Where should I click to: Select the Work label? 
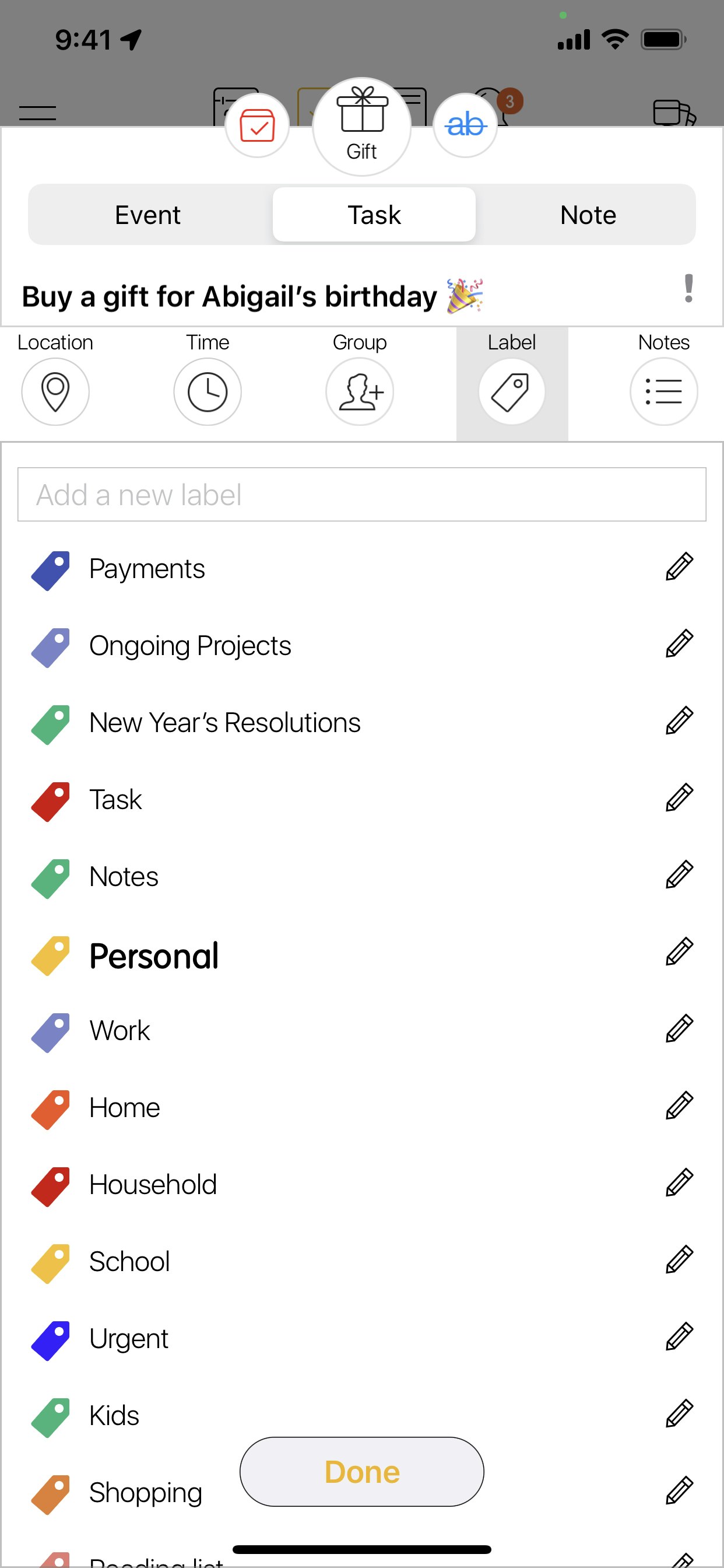click(120, 1031)
